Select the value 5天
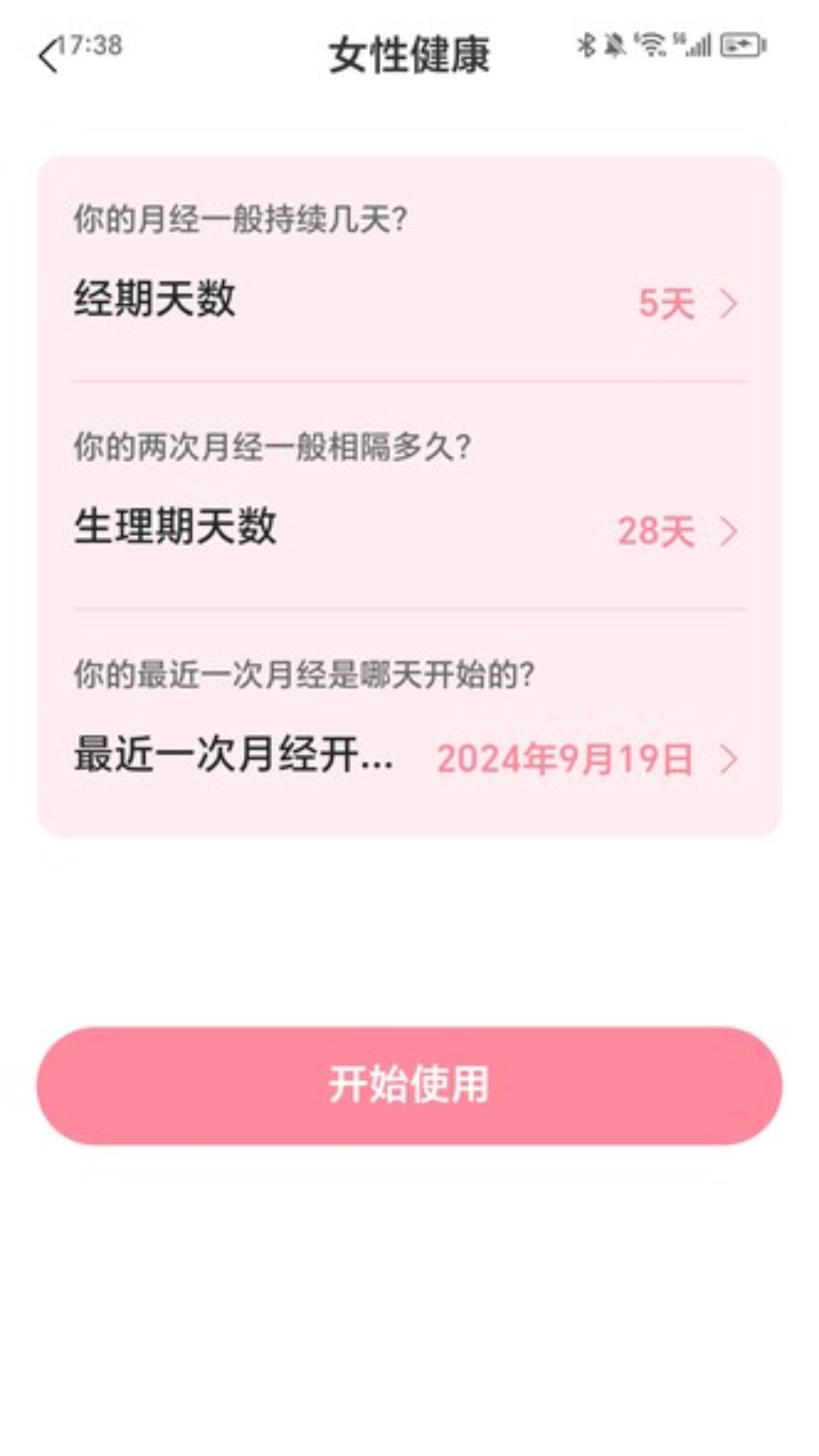The image size is (819, 1456). [x=668, y=303]
